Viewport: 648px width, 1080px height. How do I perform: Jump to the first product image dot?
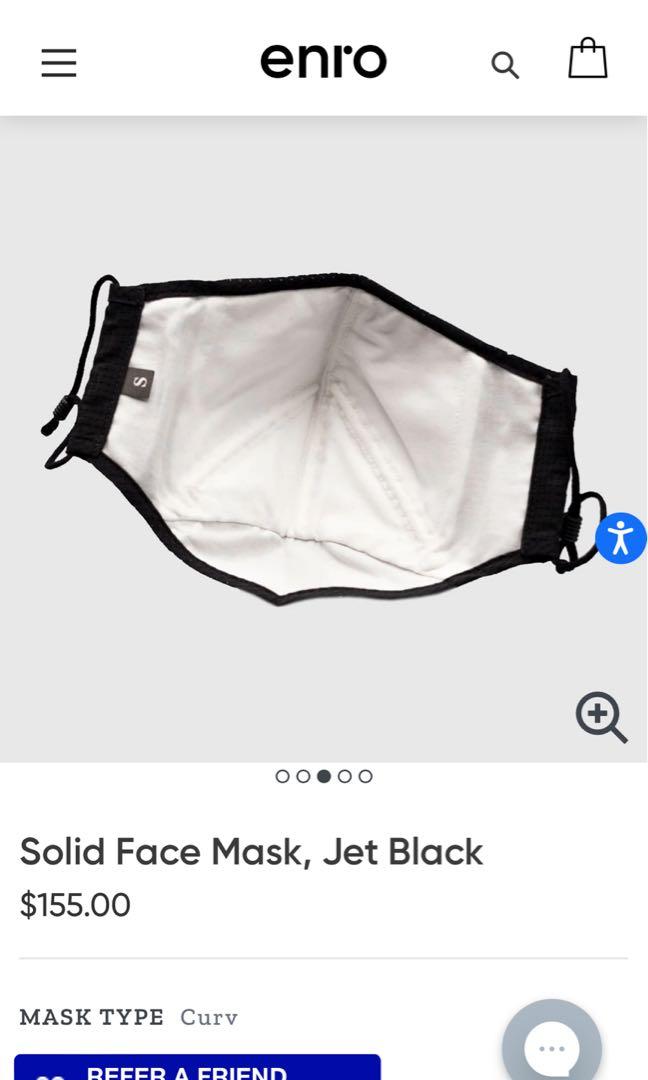point(282,776)
